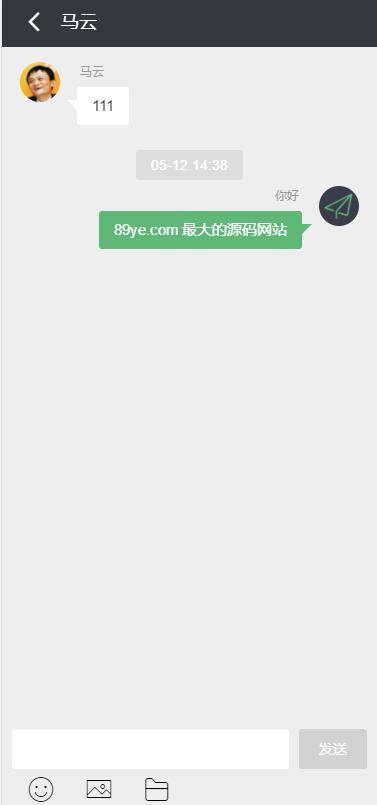Attach a picture to the chat
377x805 pixels.
99,789
